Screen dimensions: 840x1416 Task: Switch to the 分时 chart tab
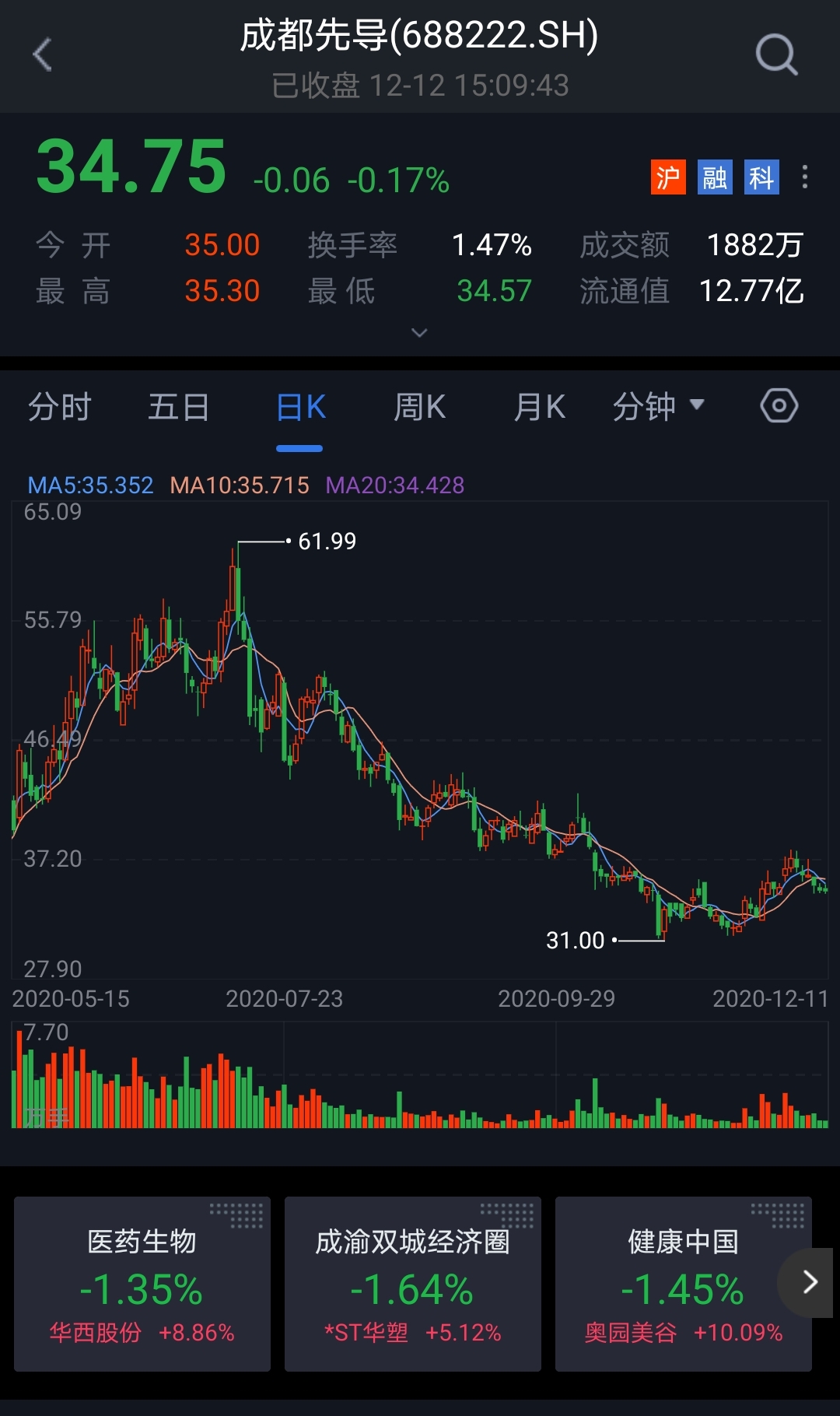point(60,407)
